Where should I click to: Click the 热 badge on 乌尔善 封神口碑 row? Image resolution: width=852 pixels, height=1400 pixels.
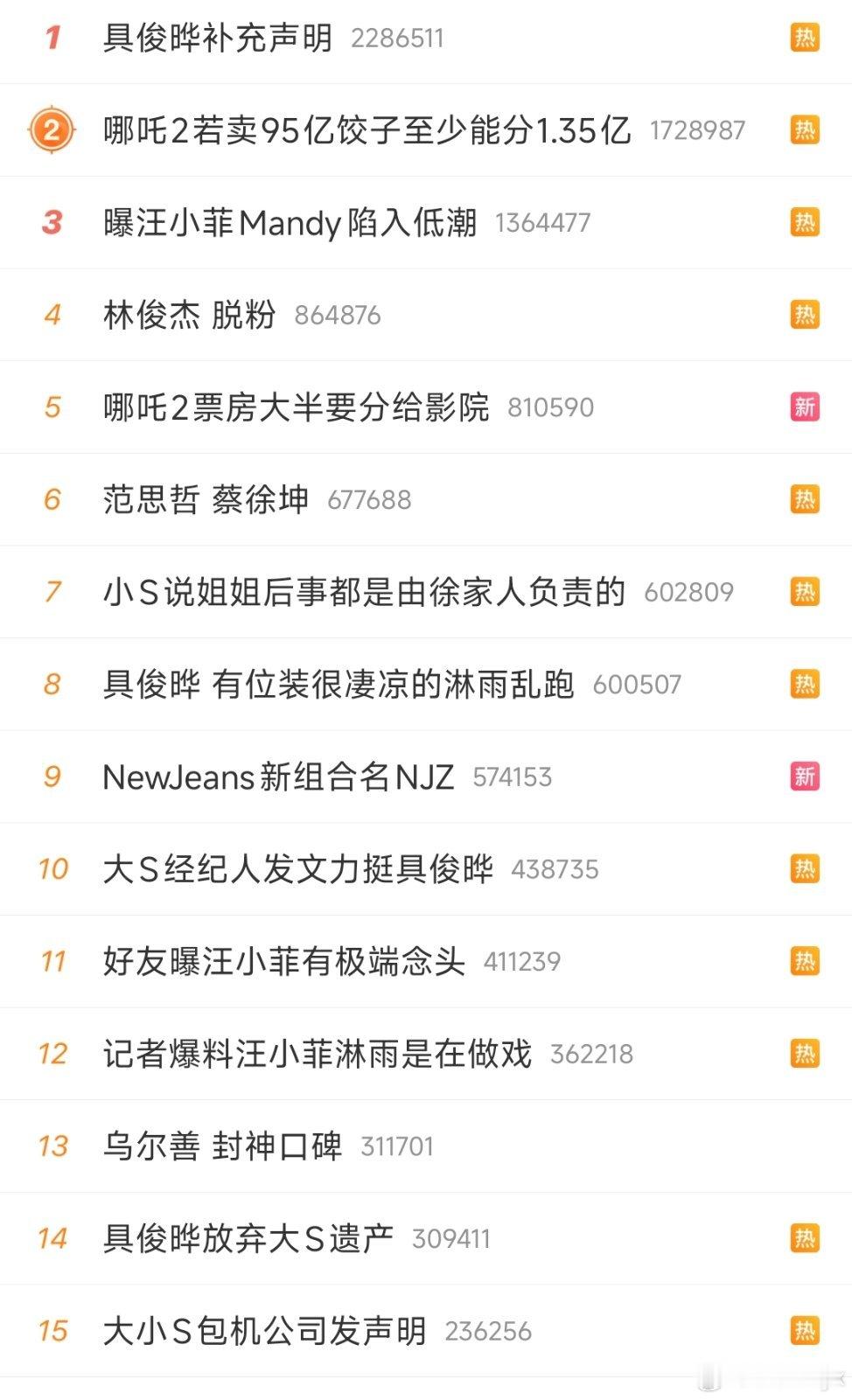(x=805, y=1145)
